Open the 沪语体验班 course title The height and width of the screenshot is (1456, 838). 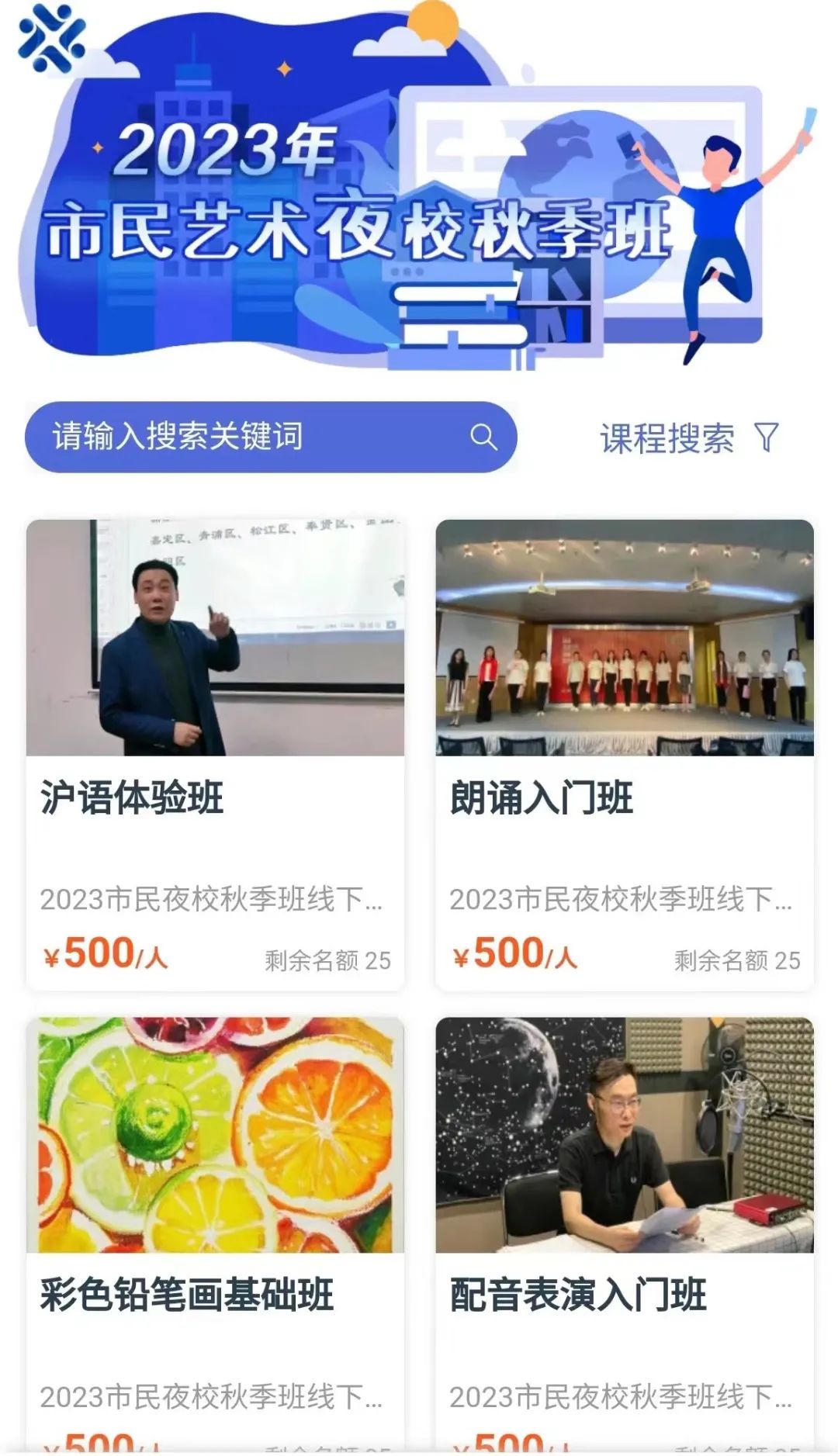pos(132,801)
